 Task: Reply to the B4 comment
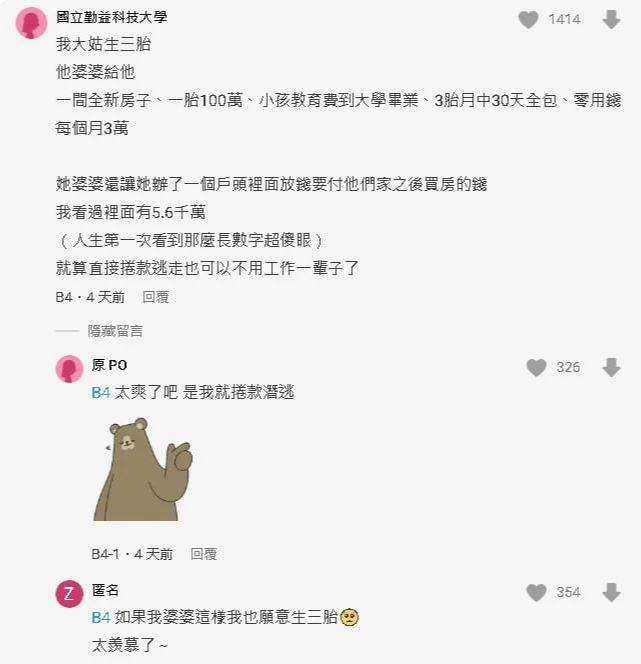[x=156, y=297]
